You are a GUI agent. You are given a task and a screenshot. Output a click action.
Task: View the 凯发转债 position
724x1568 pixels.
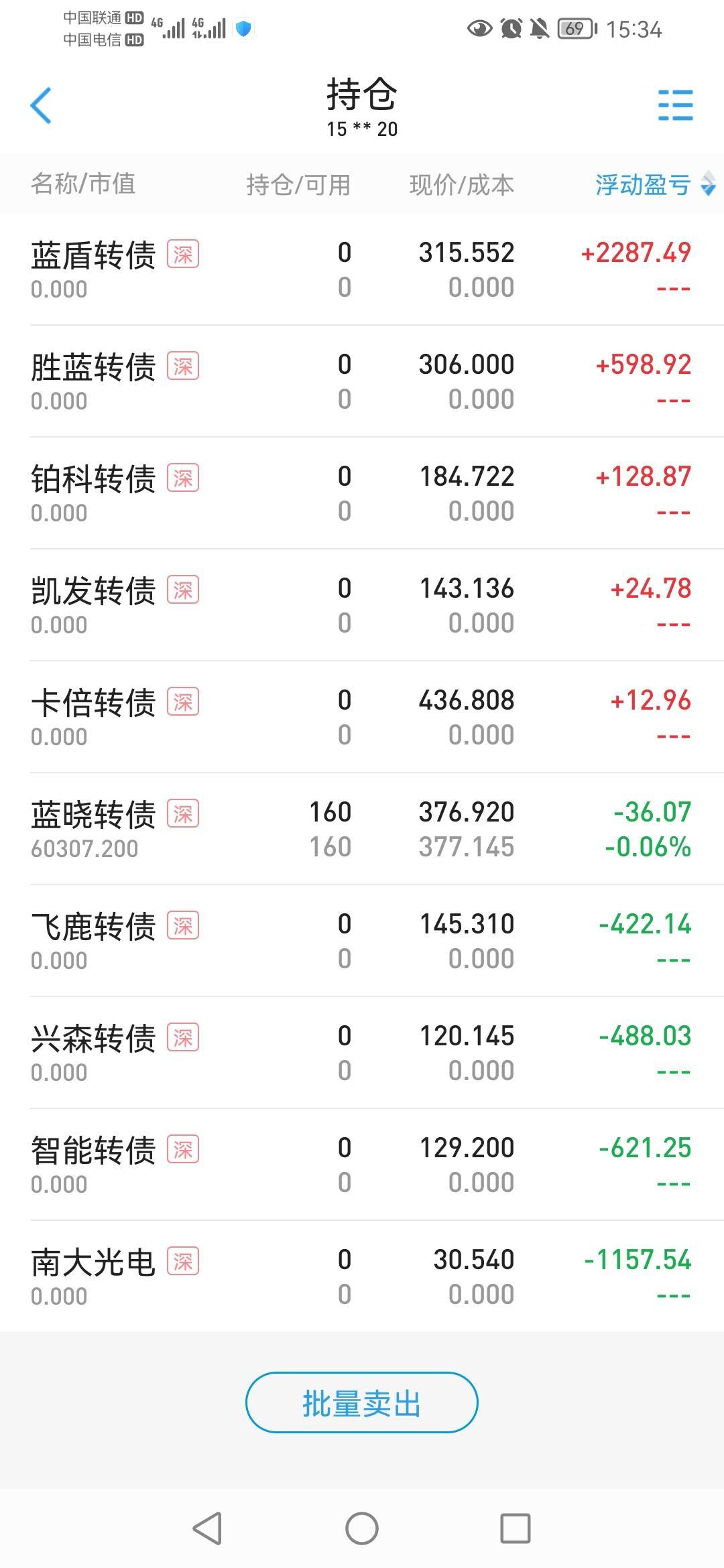362,605
